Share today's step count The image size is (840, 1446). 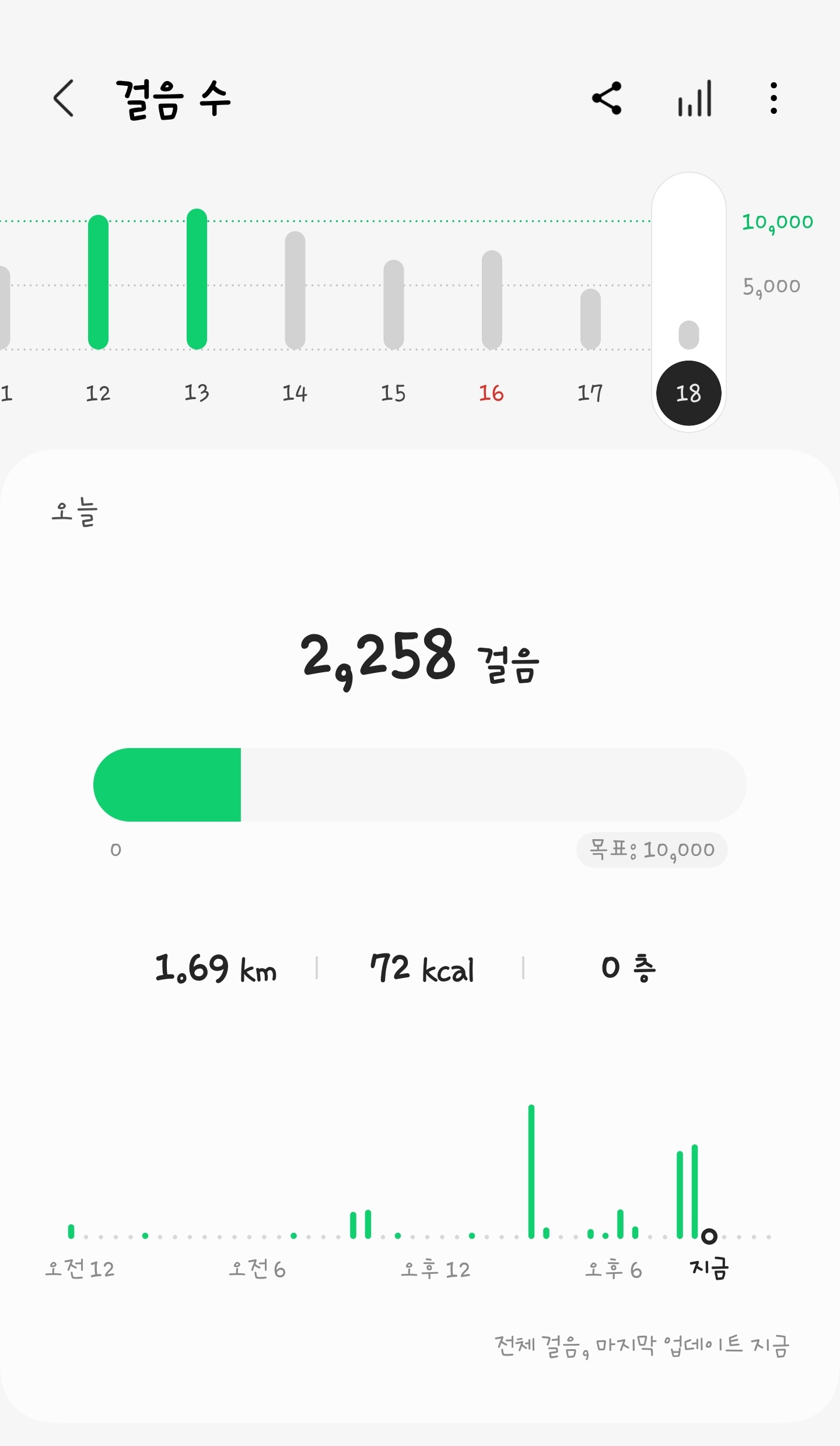[607, 98]
